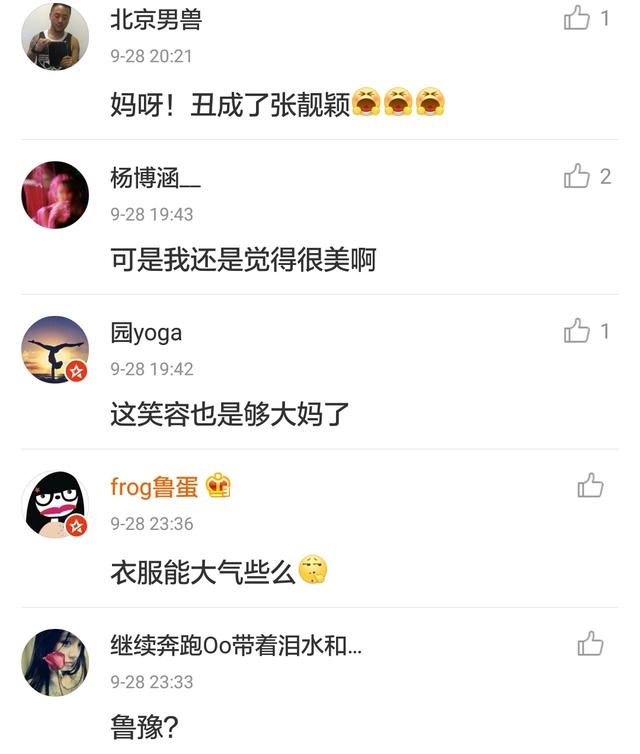The image size is (640, 754).
Task: Open the avatar of 继续奔跑Oo带着泪水和...
Action: coord(55,662)
